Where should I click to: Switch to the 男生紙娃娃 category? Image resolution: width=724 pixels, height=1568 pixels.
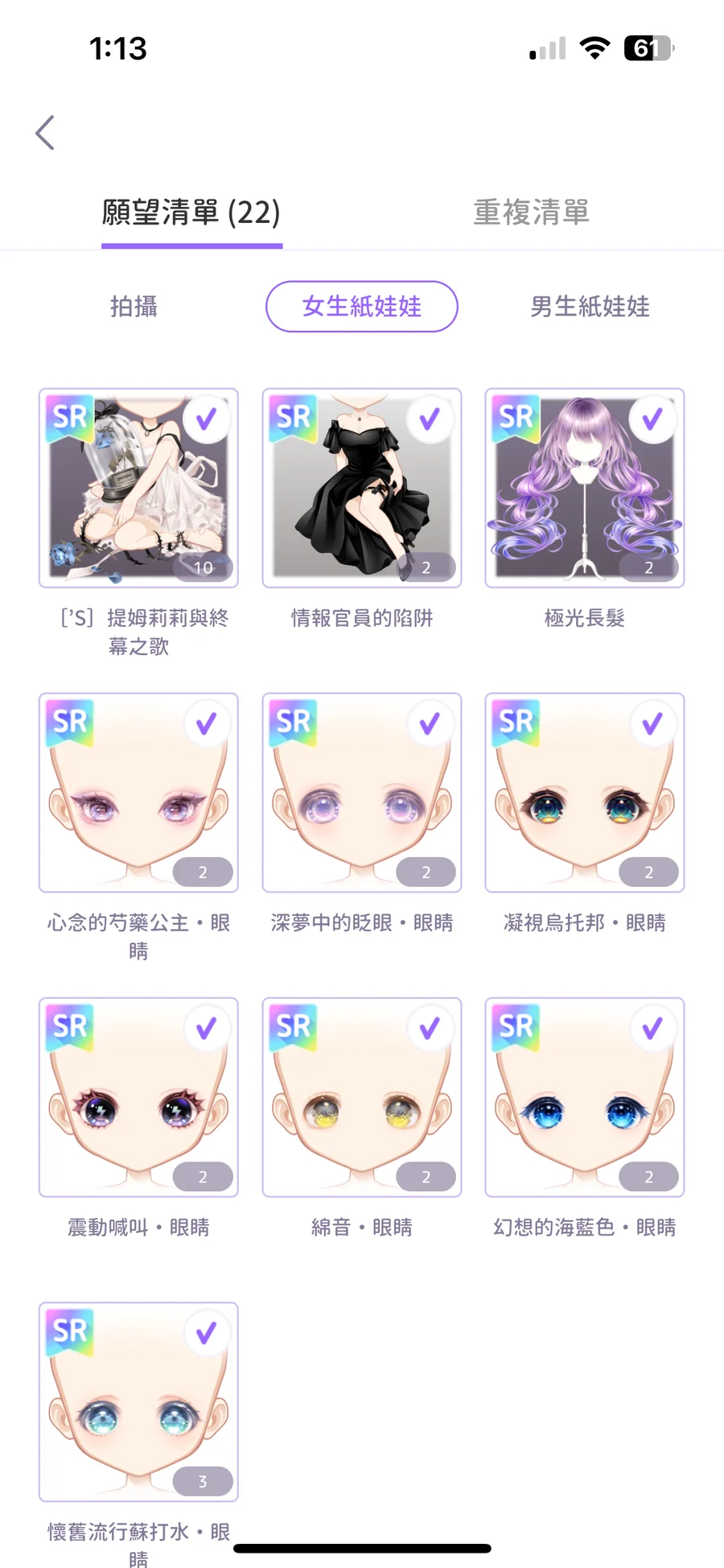[590, 307]
